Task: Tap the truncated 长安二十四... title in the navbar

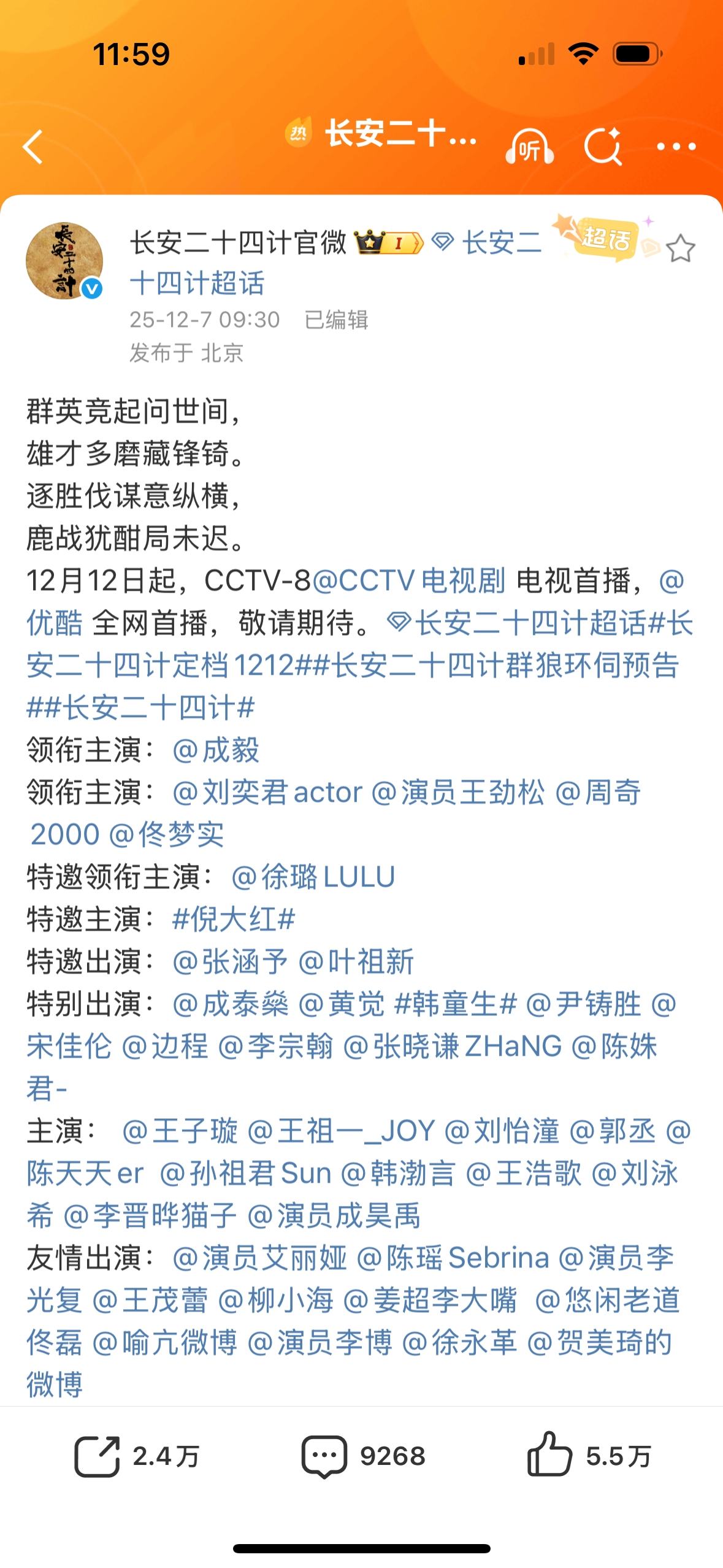Action: tap(399, 140)
